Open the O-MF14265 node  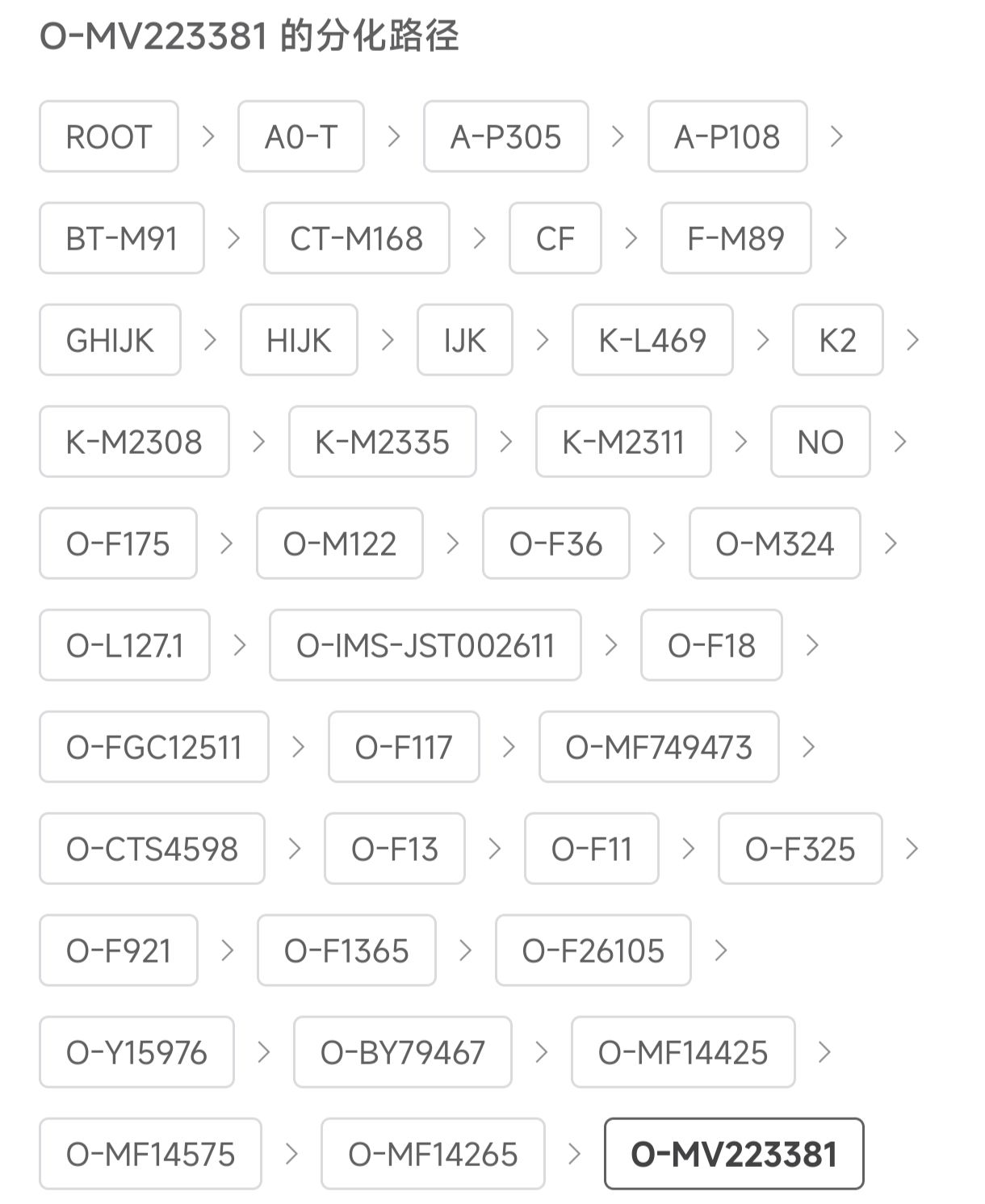pyautogui.click(x=433, y=1154)
